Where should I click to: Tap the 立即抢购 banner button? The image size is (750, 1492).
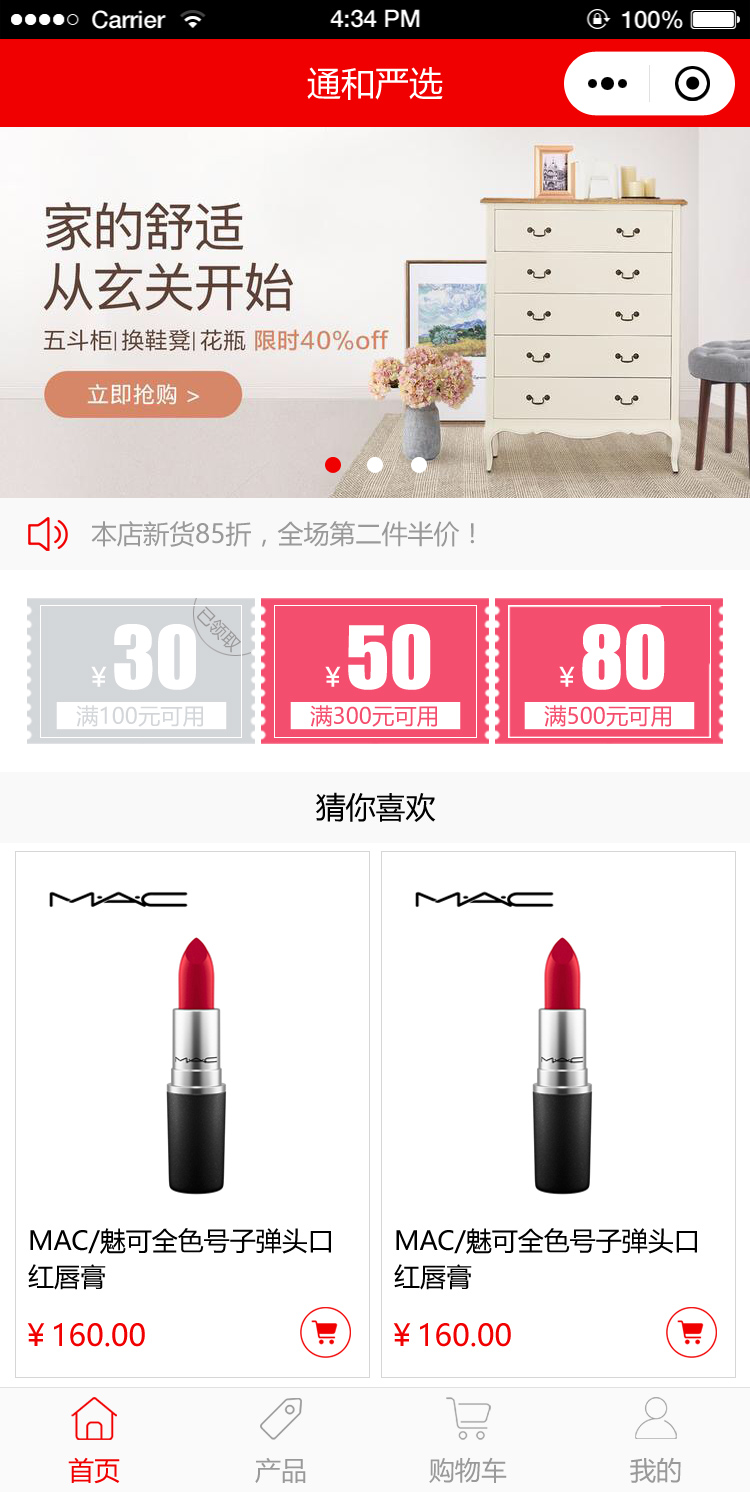143,394
